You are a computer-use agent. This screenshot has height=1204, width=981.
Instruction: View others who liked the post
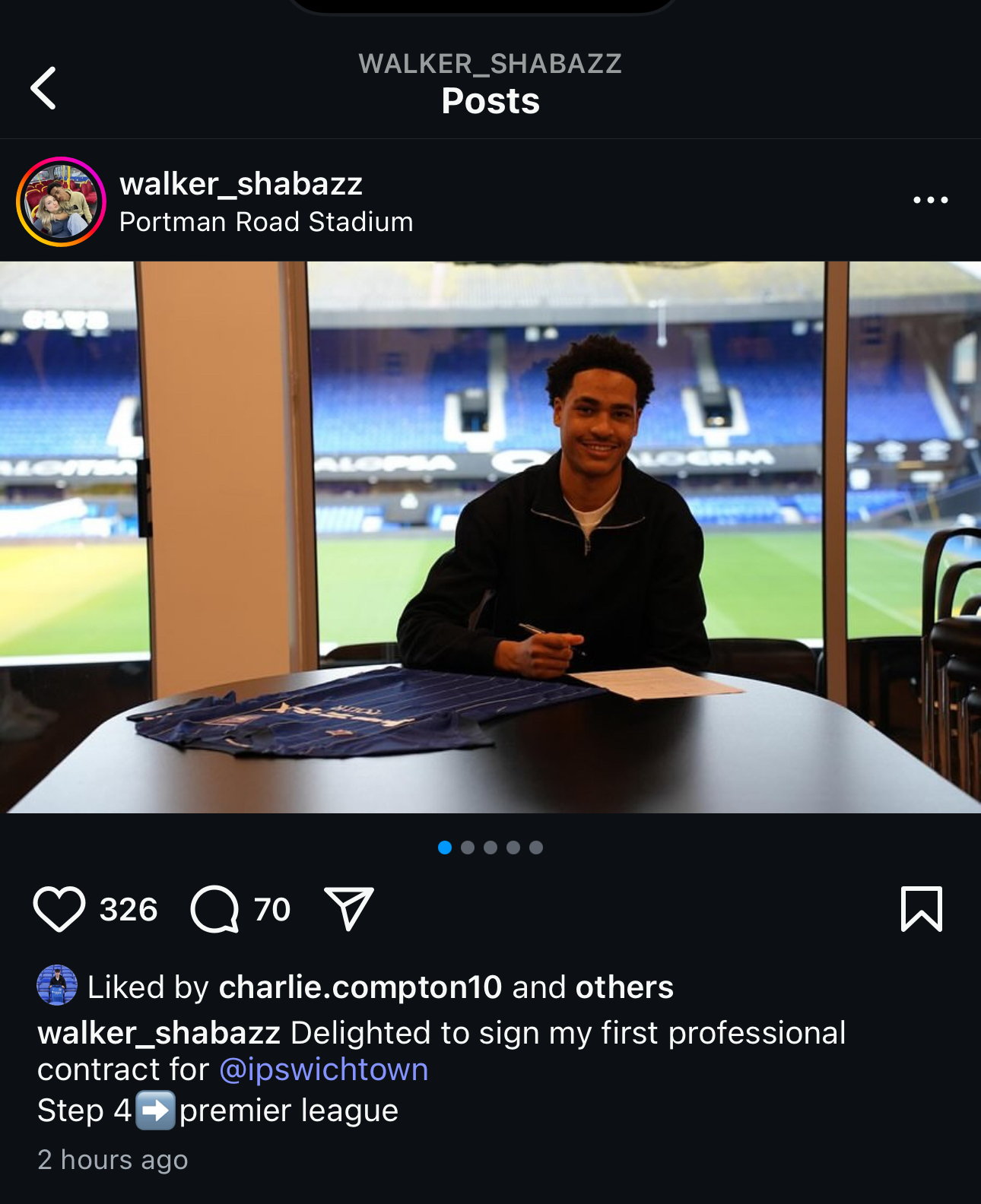point(624,987)
